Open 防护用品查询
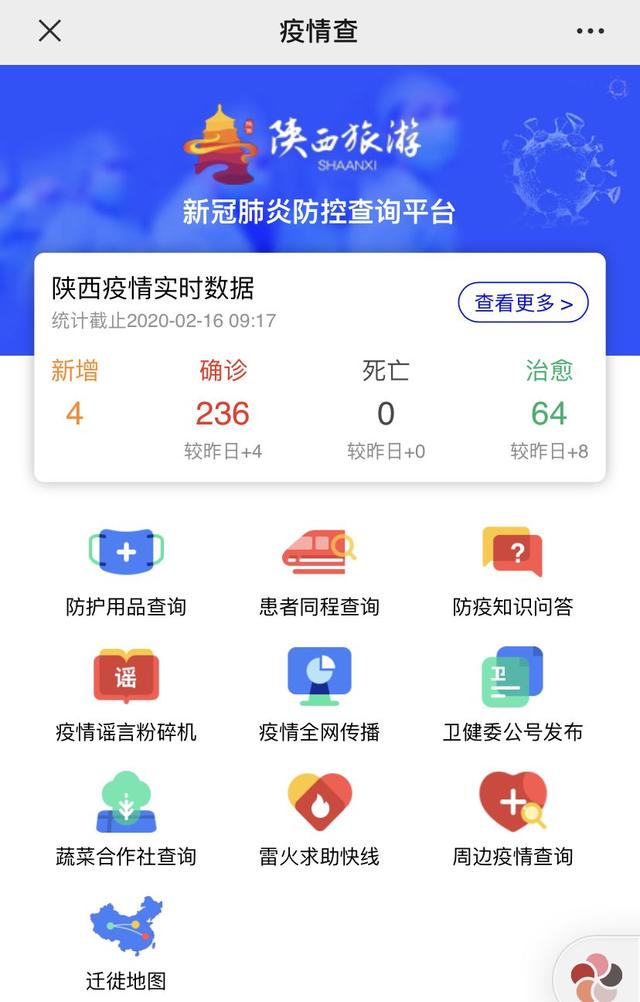Viewport: 640px width, 1002px height. pyautogui.click(x=126, y=570)
